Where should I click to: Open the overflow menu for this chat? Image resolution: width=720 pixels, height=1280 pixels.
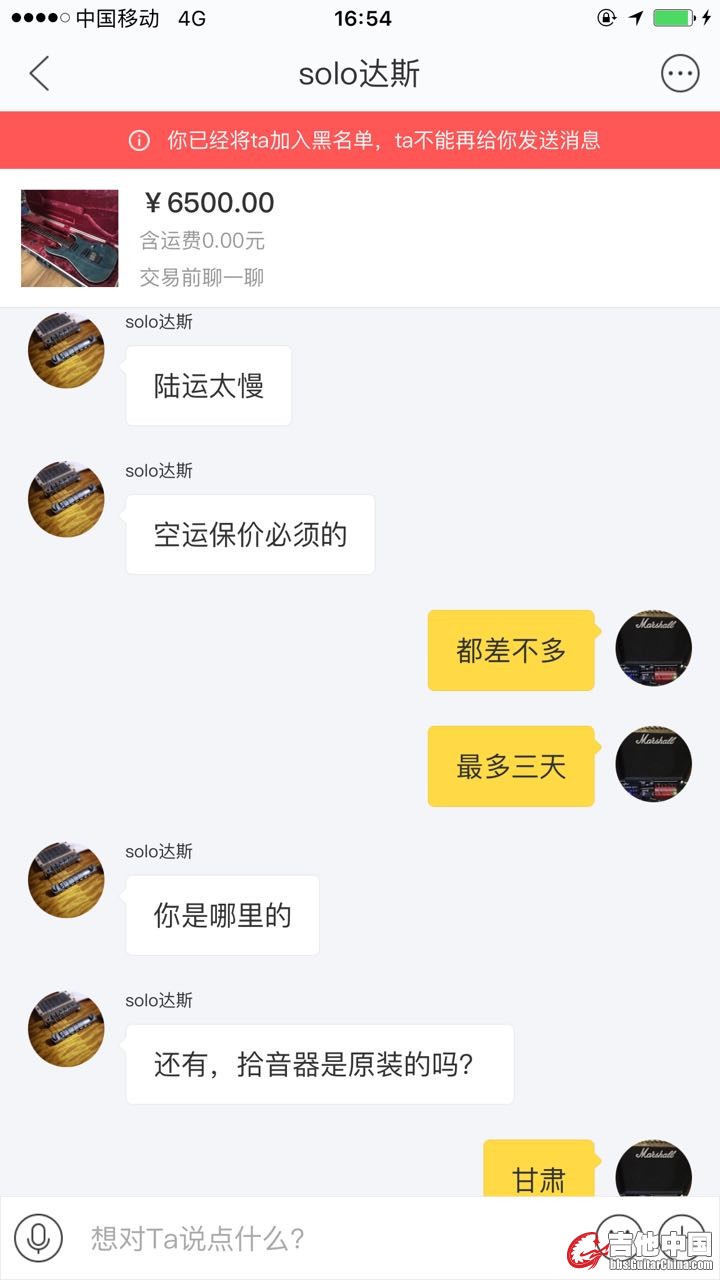tap(680, 74)
